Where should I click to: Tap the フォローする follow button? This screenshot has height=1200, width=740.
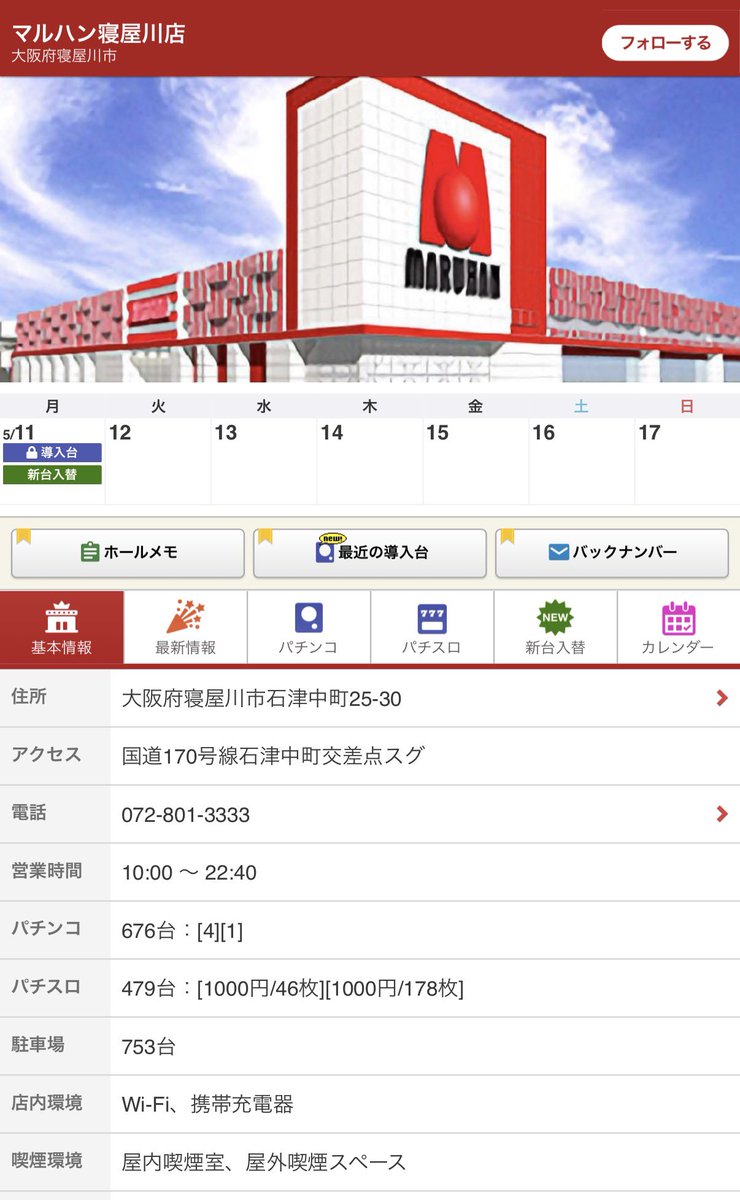click(x=665, y=42)
